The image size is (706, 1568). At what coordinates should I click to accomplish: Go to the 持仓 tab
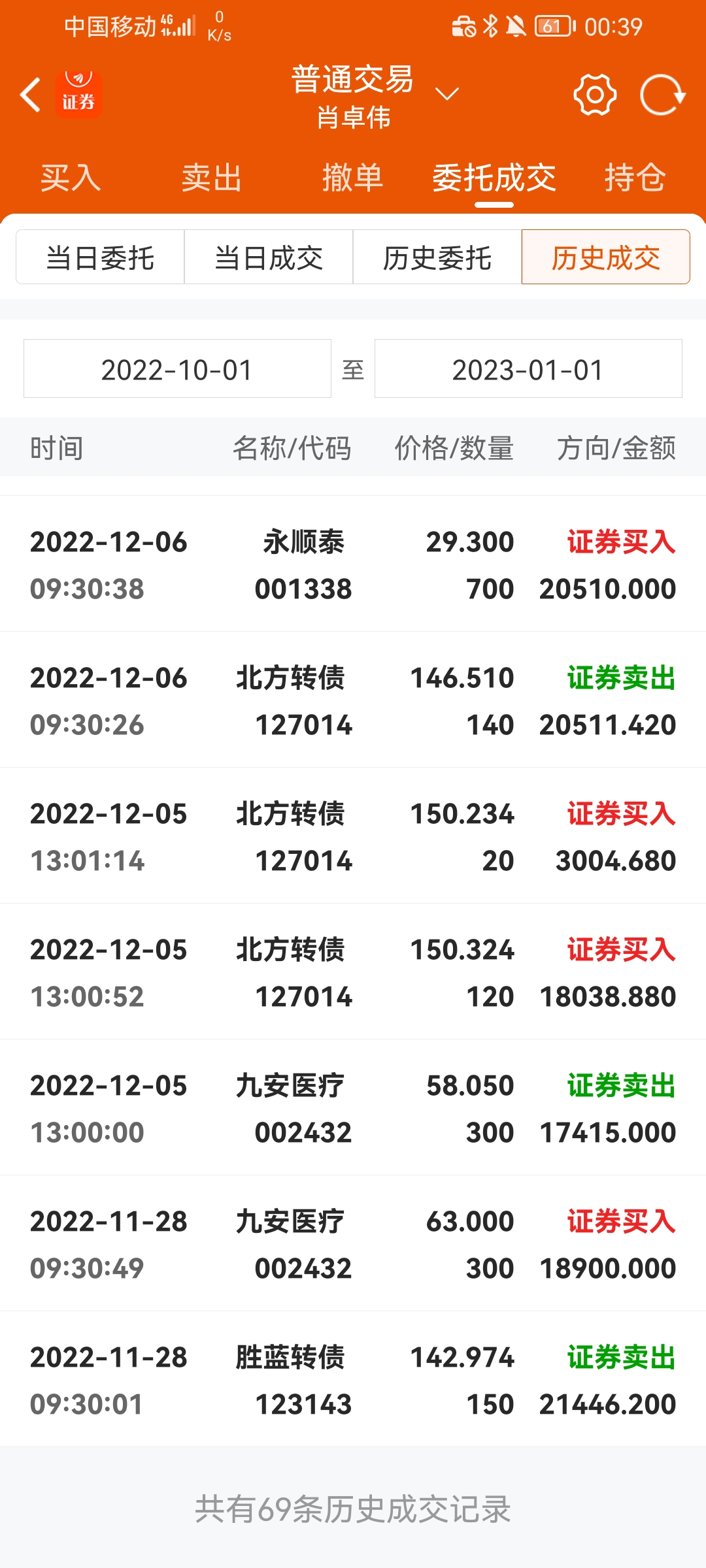pyautogui.click(x=635, y=178)
